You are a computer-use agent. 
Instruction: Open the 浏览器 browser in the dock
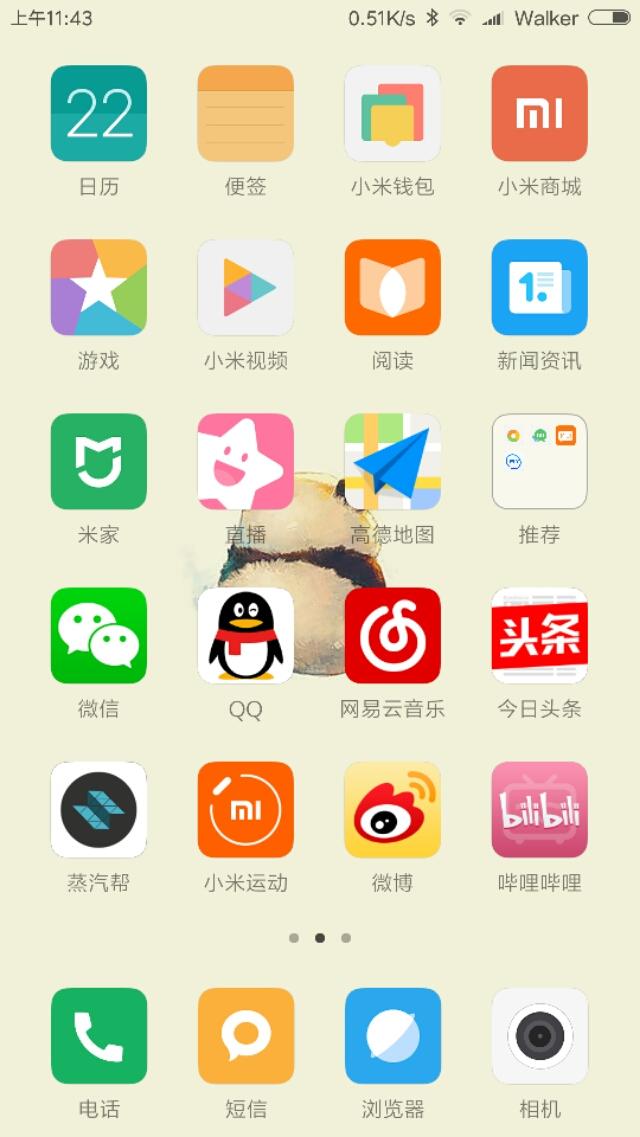pos(392,1036)
